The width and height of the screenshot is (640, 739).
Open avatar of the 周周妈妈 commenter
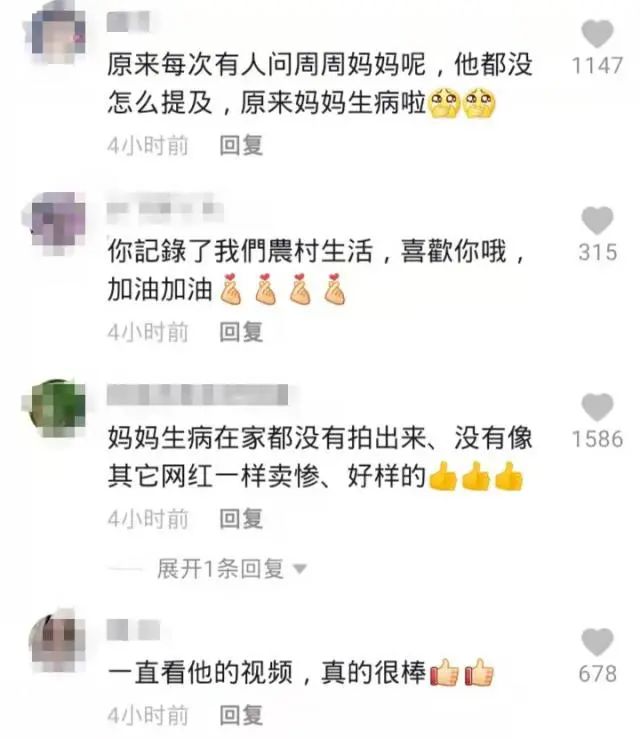point(58,31)
